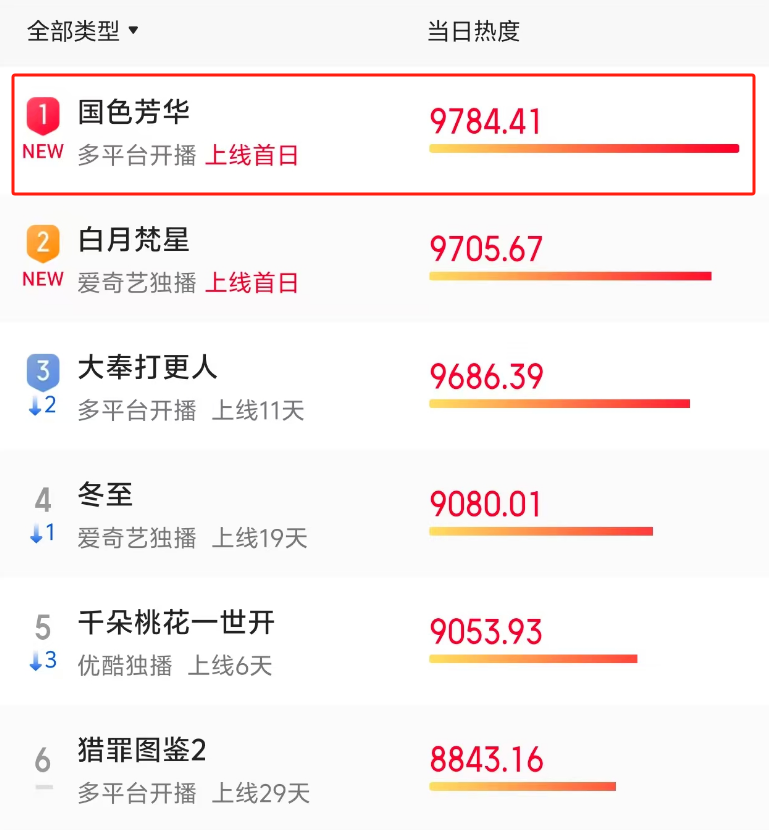Tap the 猎罪图鉴2 row
The image size is (769, 830).
pyautogui.click(x=142, y=750)
